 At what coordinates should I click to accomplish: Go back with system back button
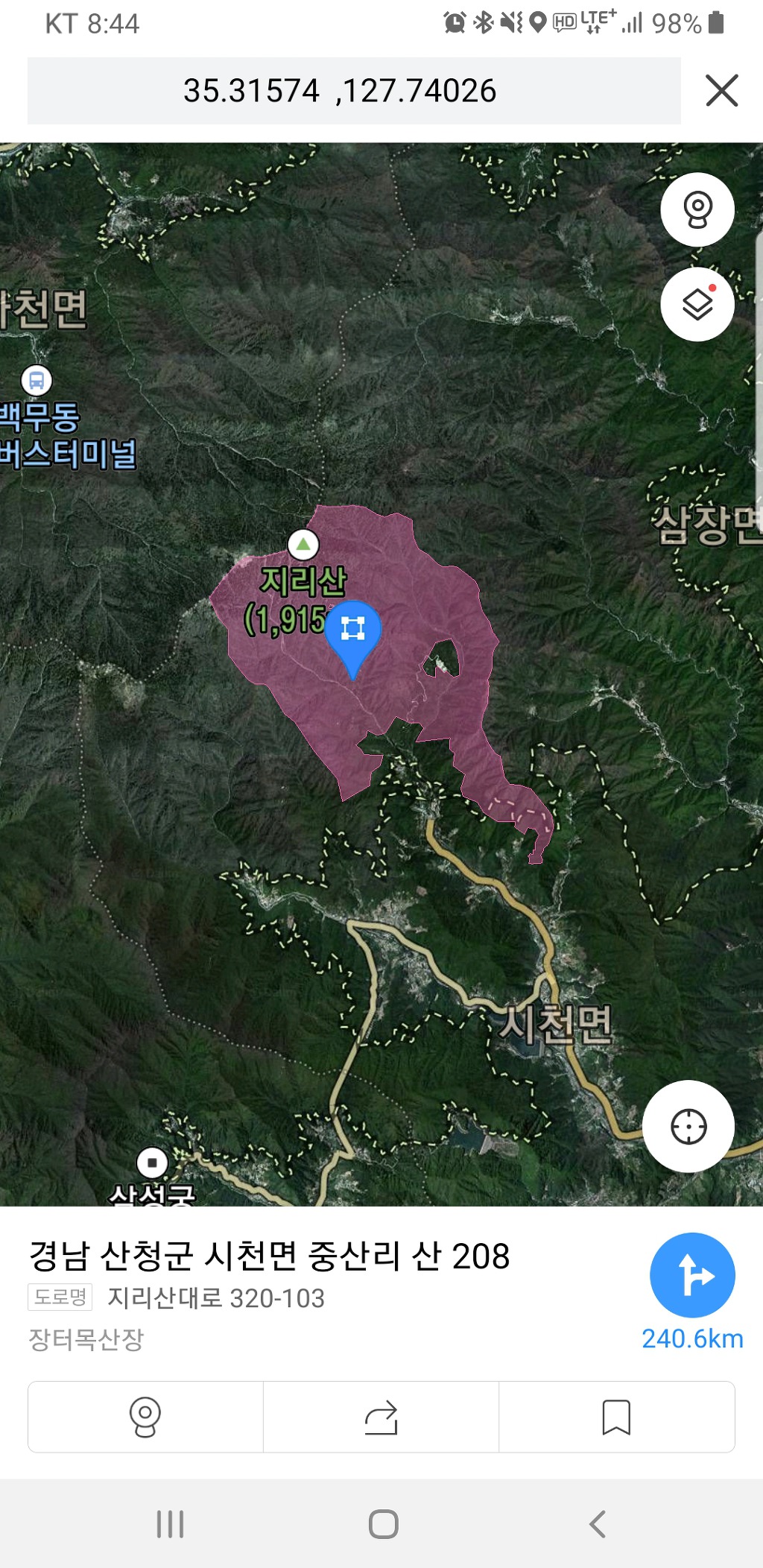[597, 1525]
